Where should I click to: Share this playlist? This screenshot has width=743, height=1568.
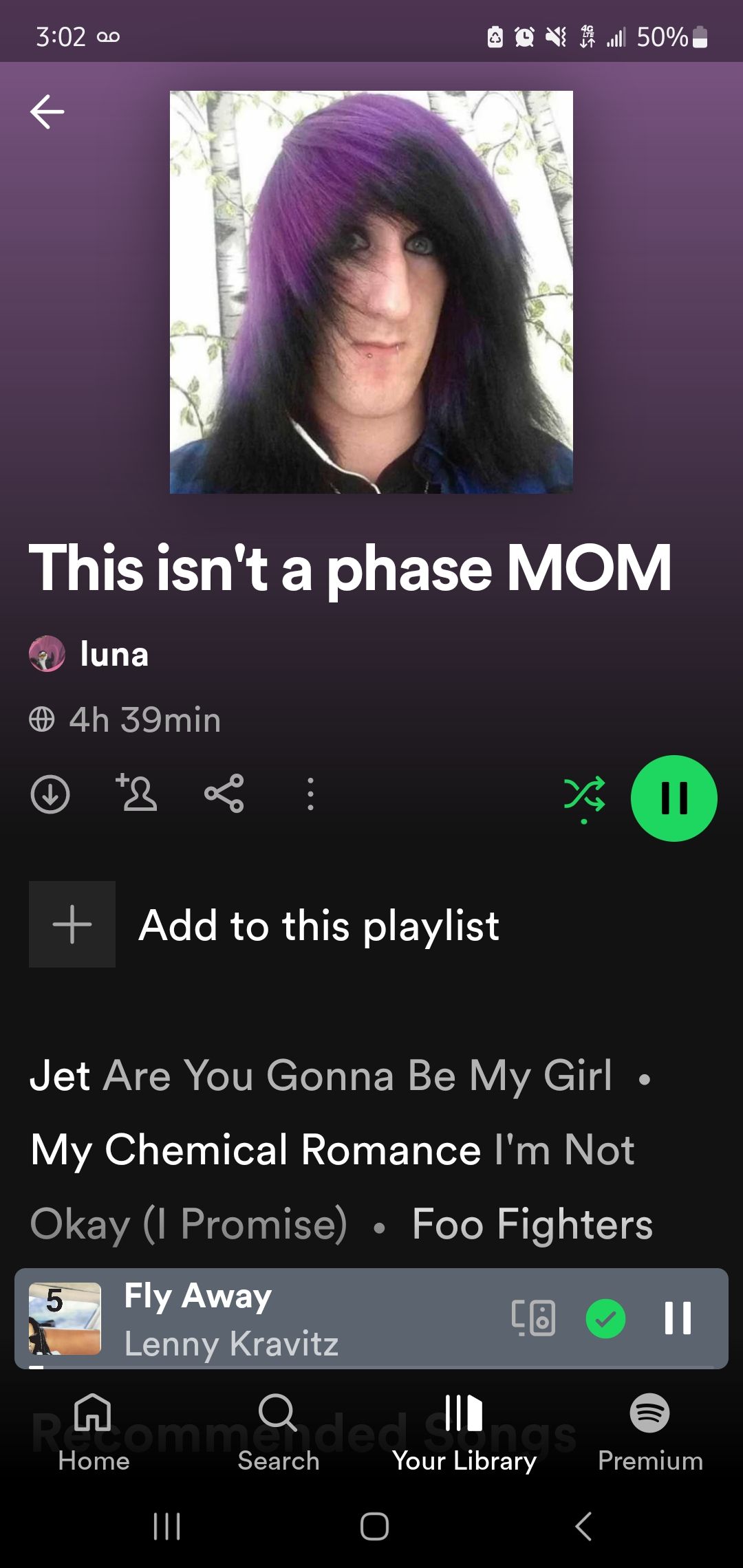(x=224, y=794)
